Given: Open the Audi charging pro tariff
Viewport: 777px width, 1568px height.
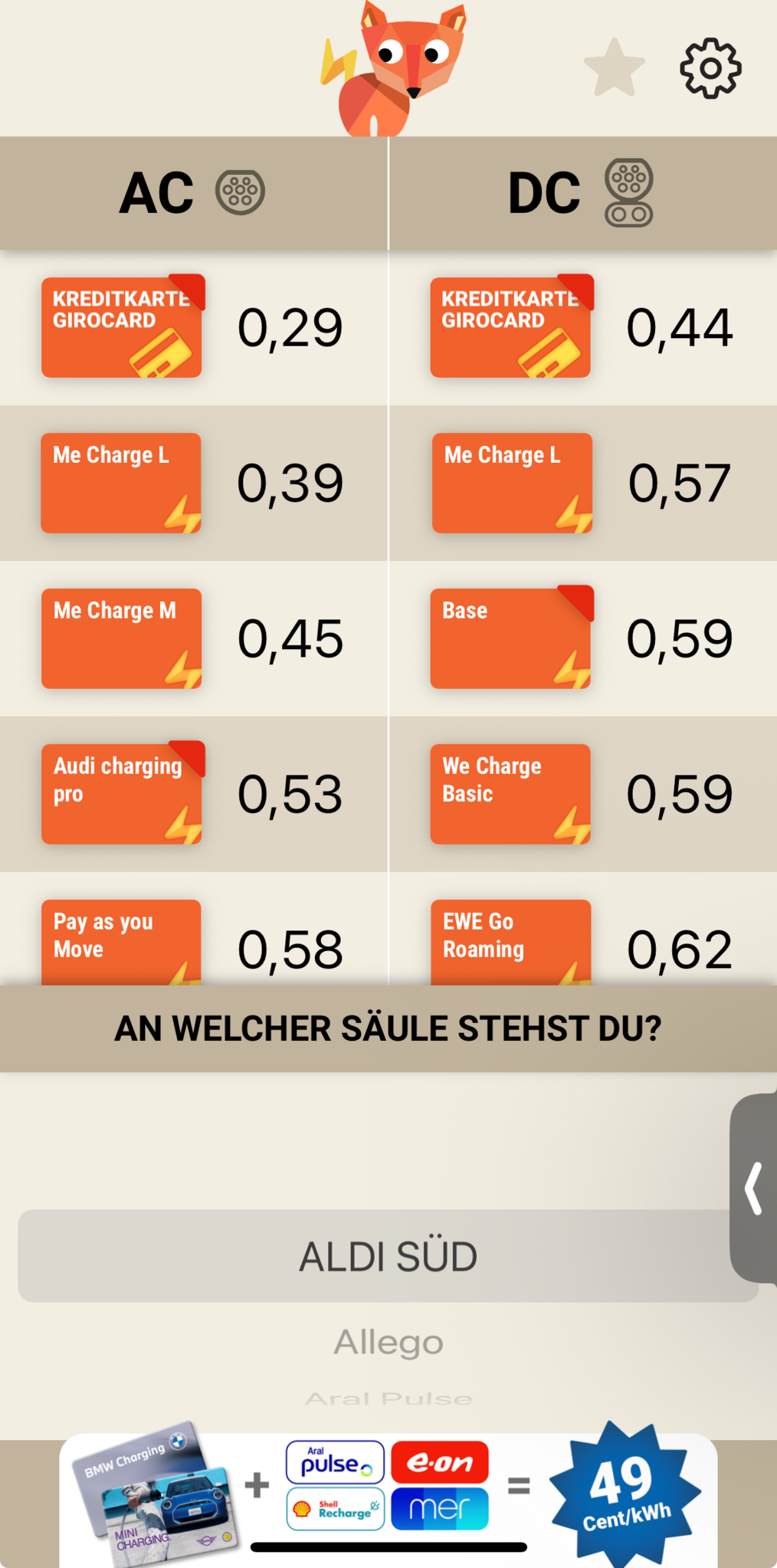Looking at the screenshot, I should click(122, 794).
